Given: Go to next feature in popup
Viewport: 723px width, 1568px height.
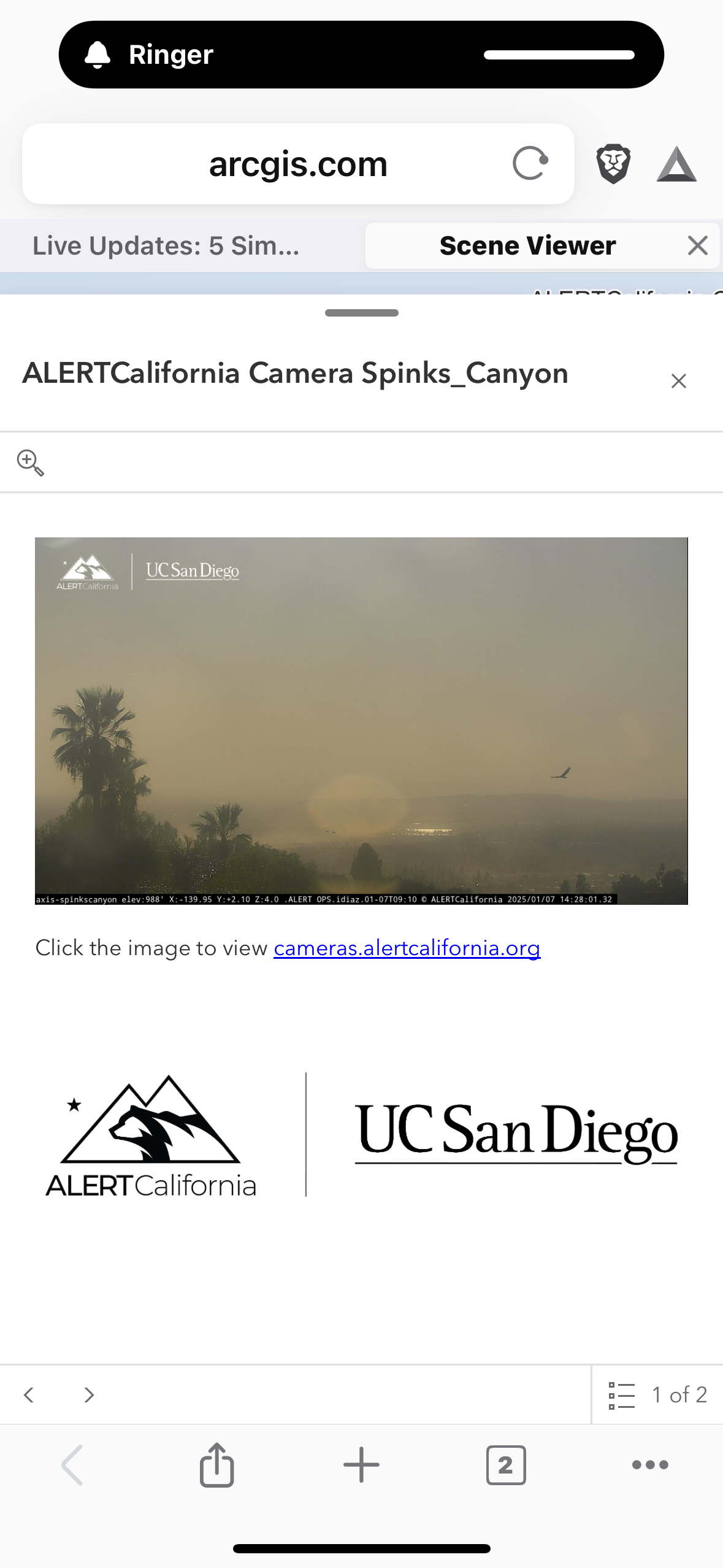Looking at the screenshot, I should point(89,1395).
